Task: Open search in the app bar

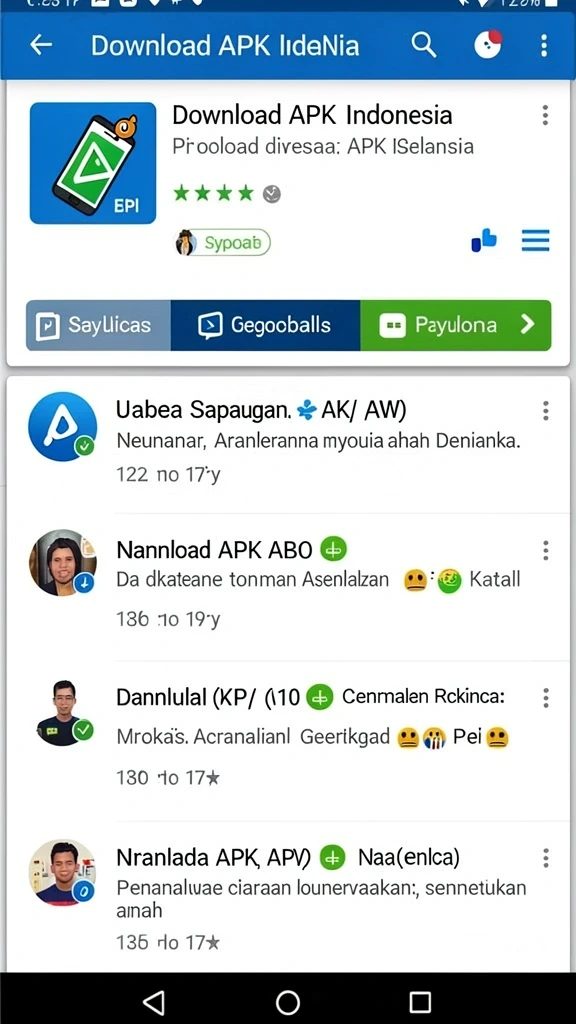Action: tap(423, 45)
